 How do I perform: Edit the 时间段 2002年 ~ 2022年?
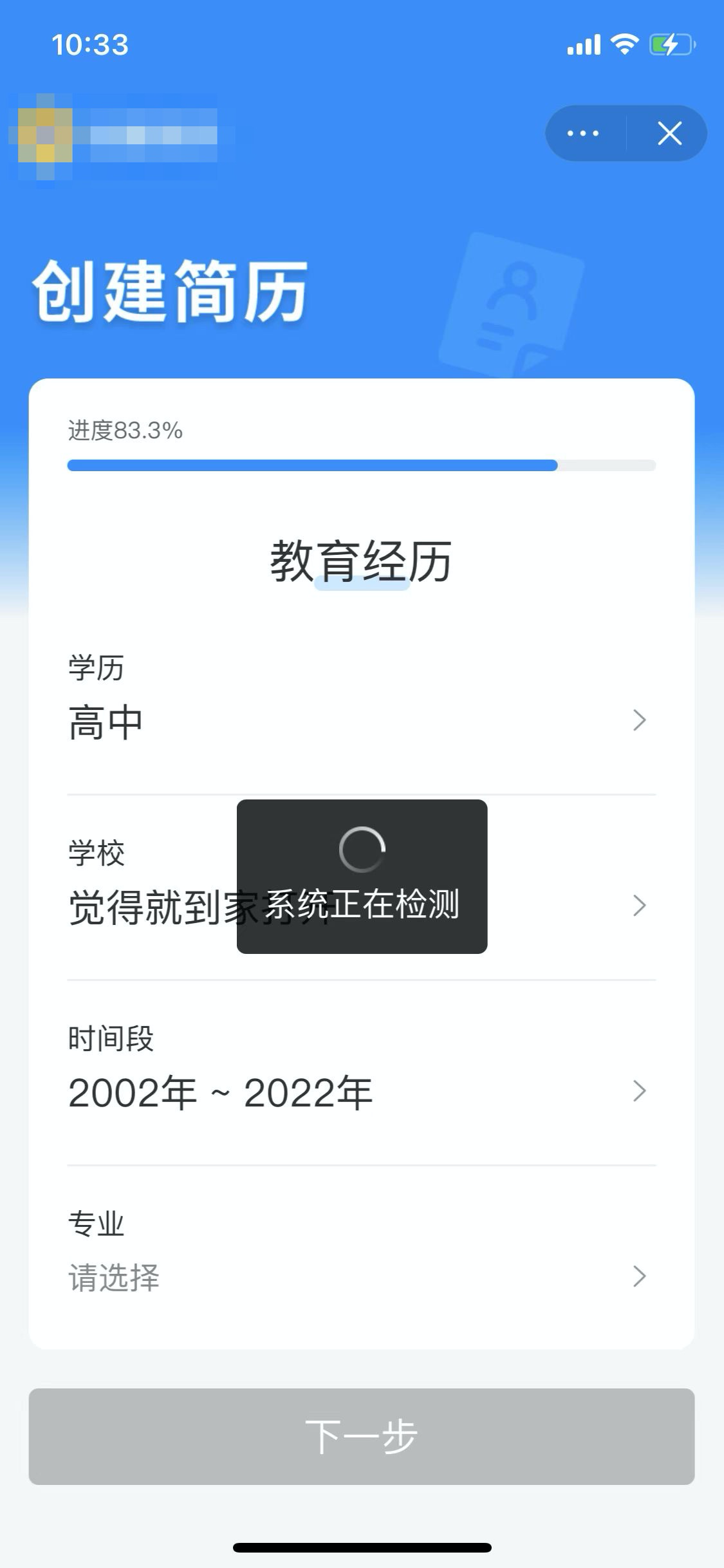(361, 1073)
